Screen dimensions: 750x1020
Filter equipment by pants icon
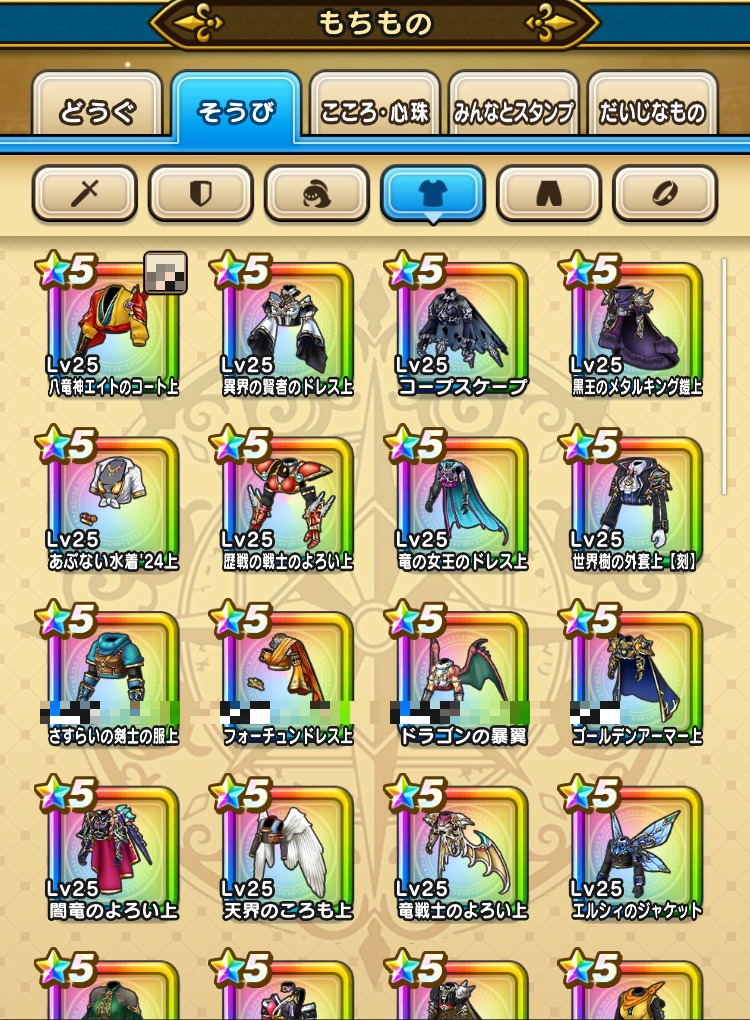pos(549,193)
